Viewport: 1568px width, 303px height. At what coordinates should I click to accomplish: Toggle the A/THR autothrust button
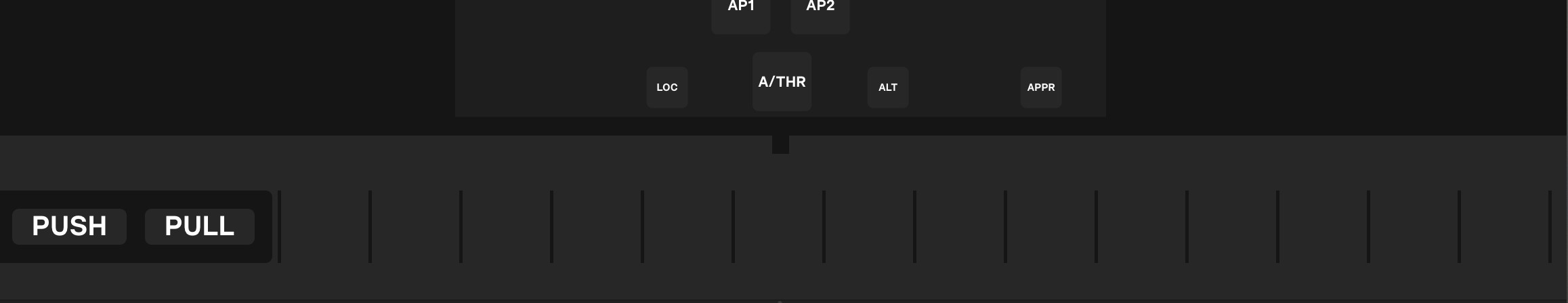pyautogui.click(x=782, y=81)
